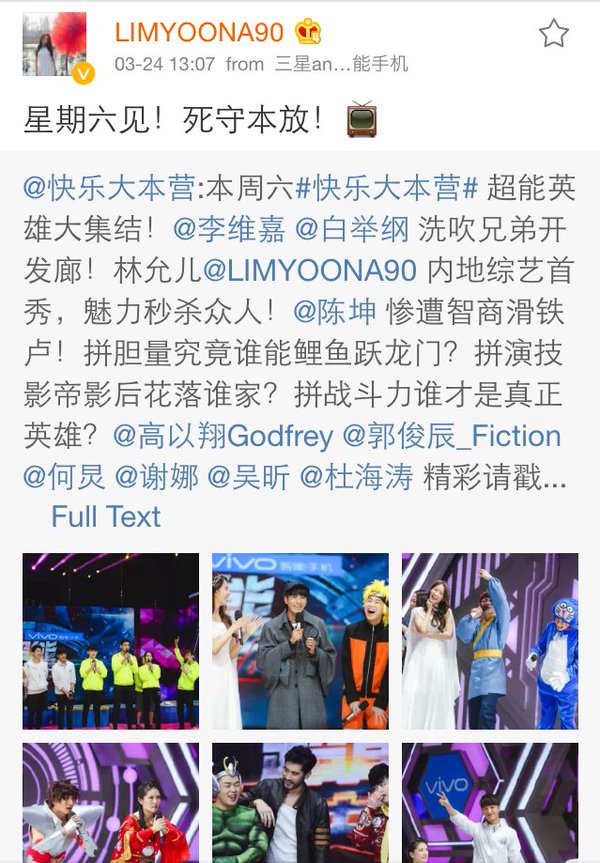Viewport: 600px width, 863px height.
Task: Tap the @谢娜 mention
Action: coord(156,477)
